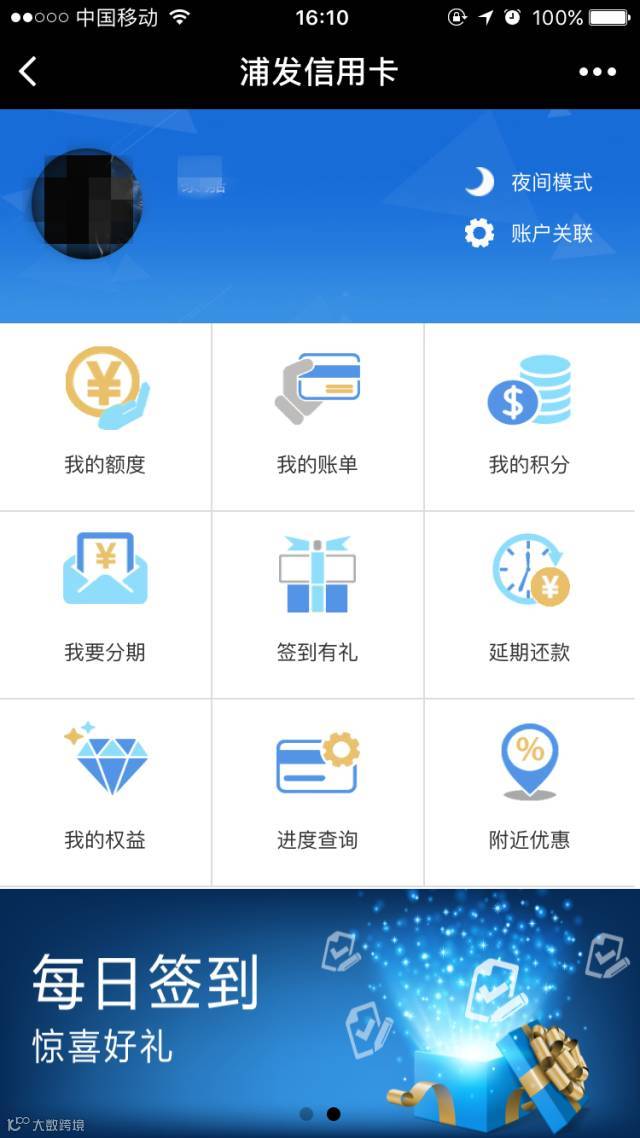Open 我的账单 bill details
640x1138 pixels.
[x=317, y=415]
